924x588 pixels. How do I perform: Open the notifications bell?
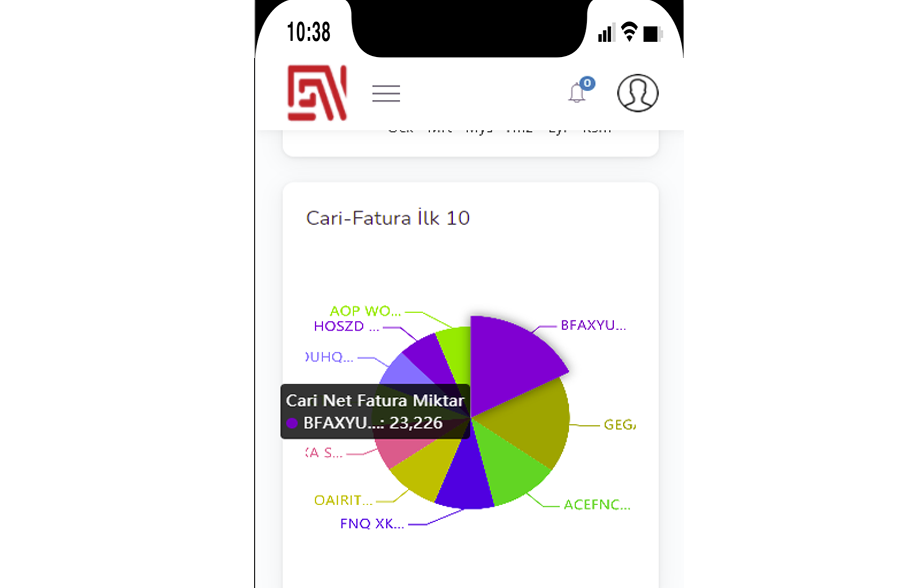tap(577, 93)
